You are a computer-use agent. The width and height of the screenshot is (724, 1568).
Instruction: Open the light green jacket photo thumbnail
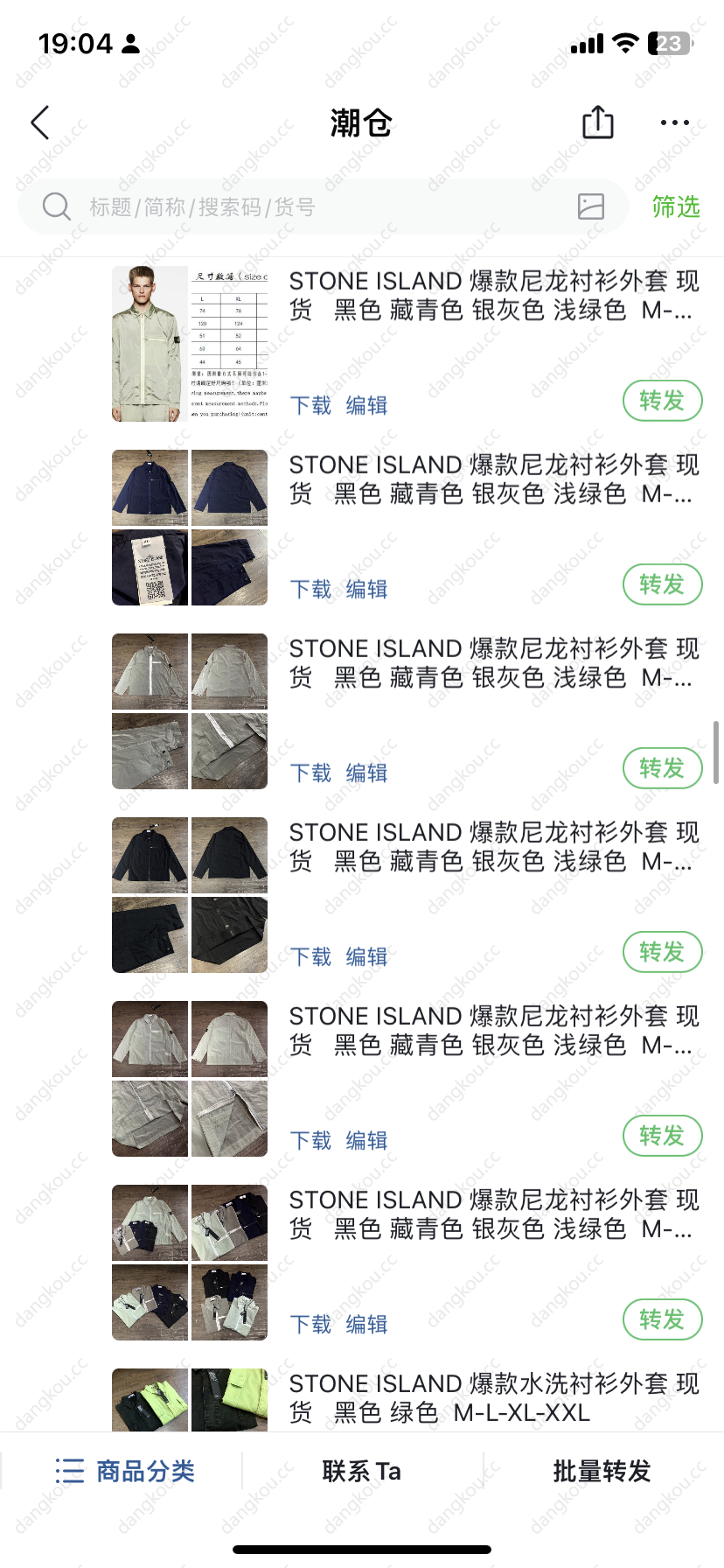pos(190,1079)
